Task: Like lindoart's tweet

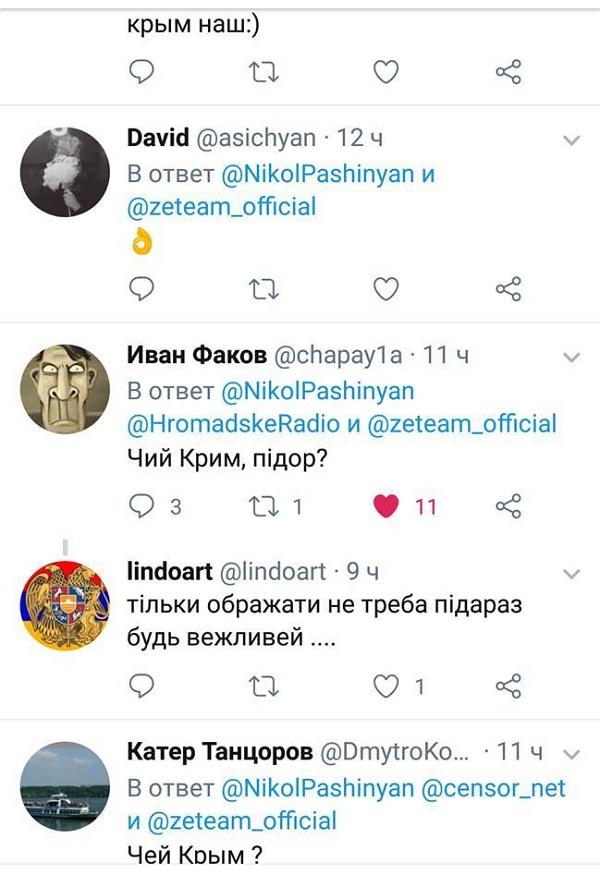Action: pyautogui.click(x=386, y=685)
